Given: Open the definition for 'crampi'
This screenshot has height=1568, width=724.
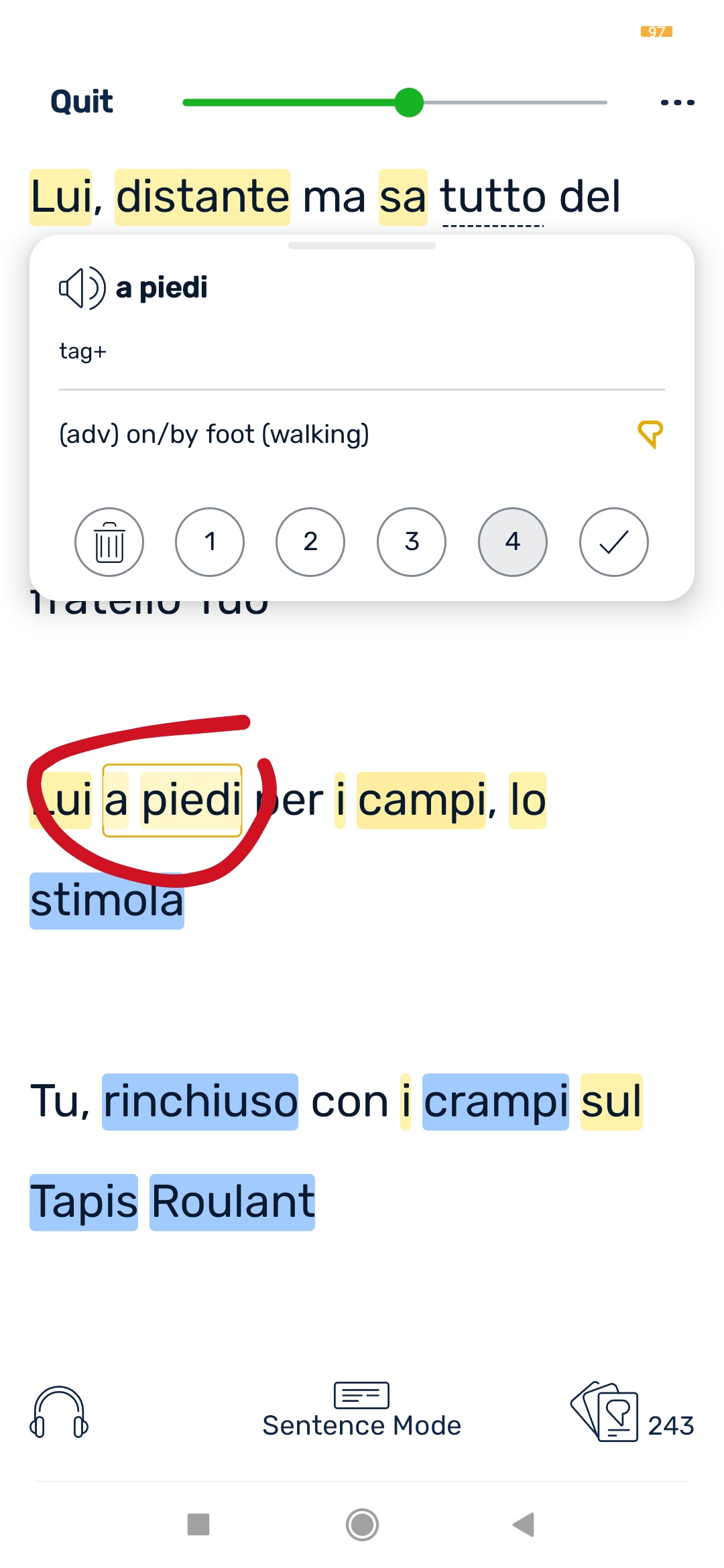Looking at the screenshot, I should [x=495, y=1102].
